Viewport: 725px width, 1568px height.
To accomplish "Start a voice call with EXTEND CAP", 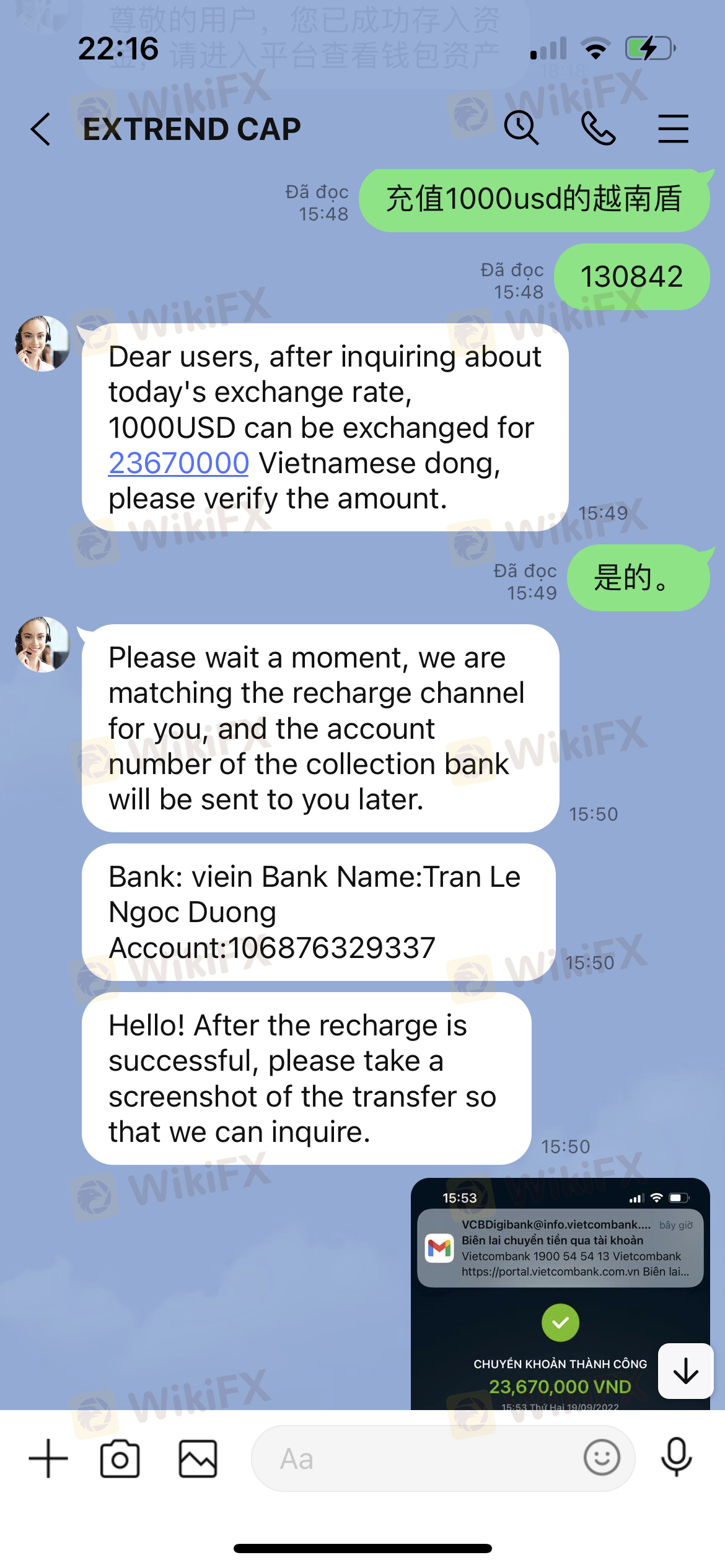I will (598, 128).
